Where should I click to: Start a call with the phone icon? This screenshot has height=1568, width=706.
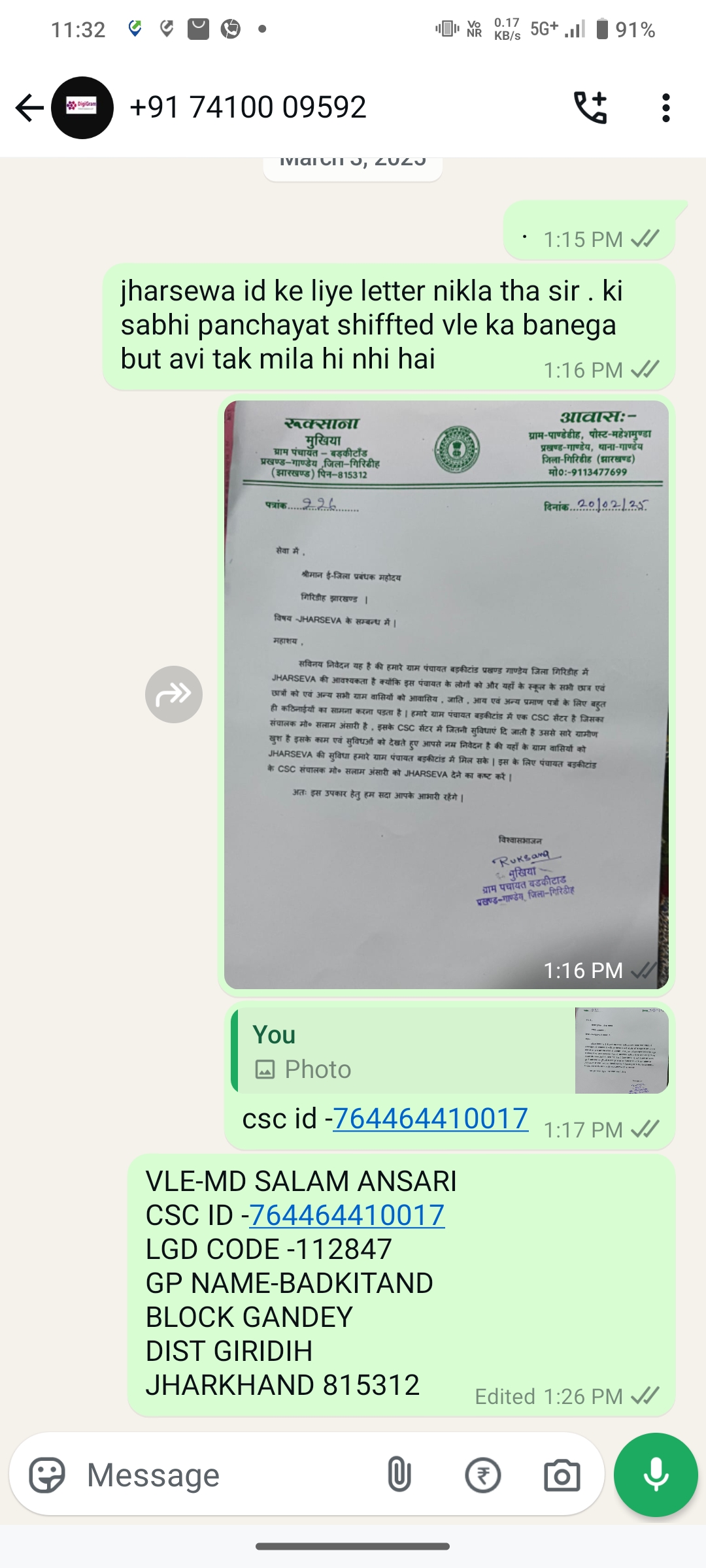[590, 107]
